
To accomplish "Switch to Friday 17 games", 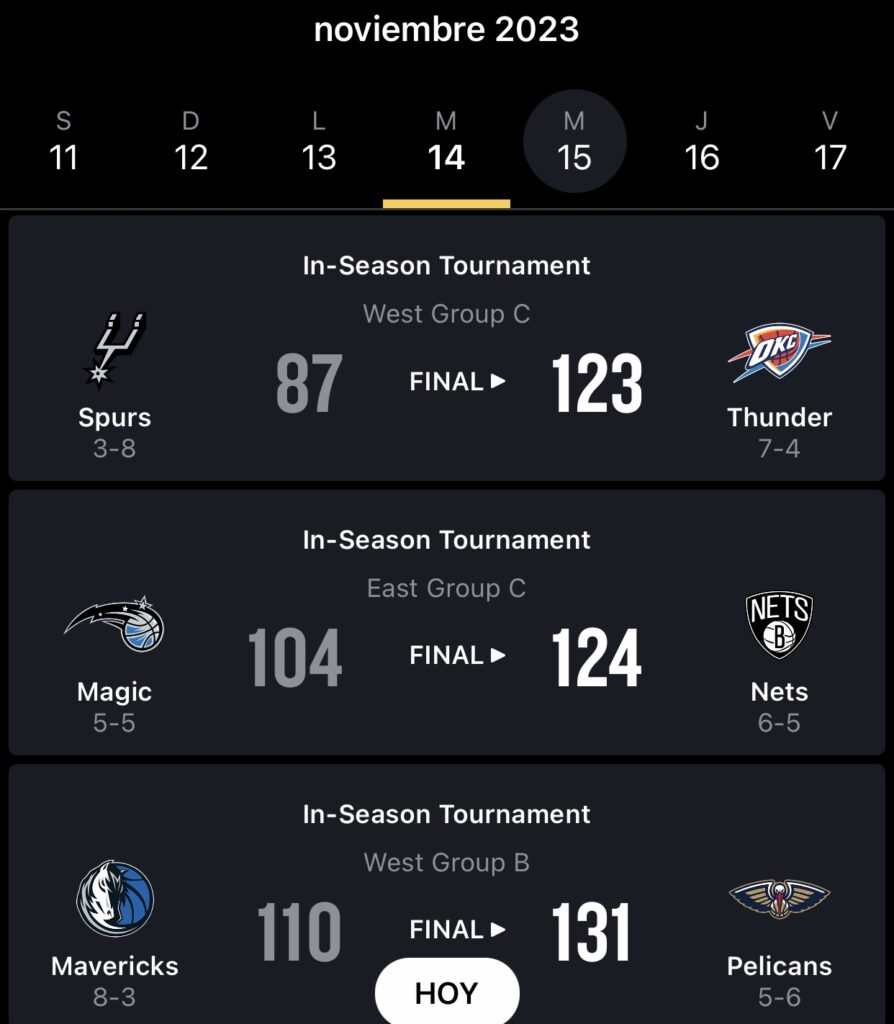I will [830, 142].
